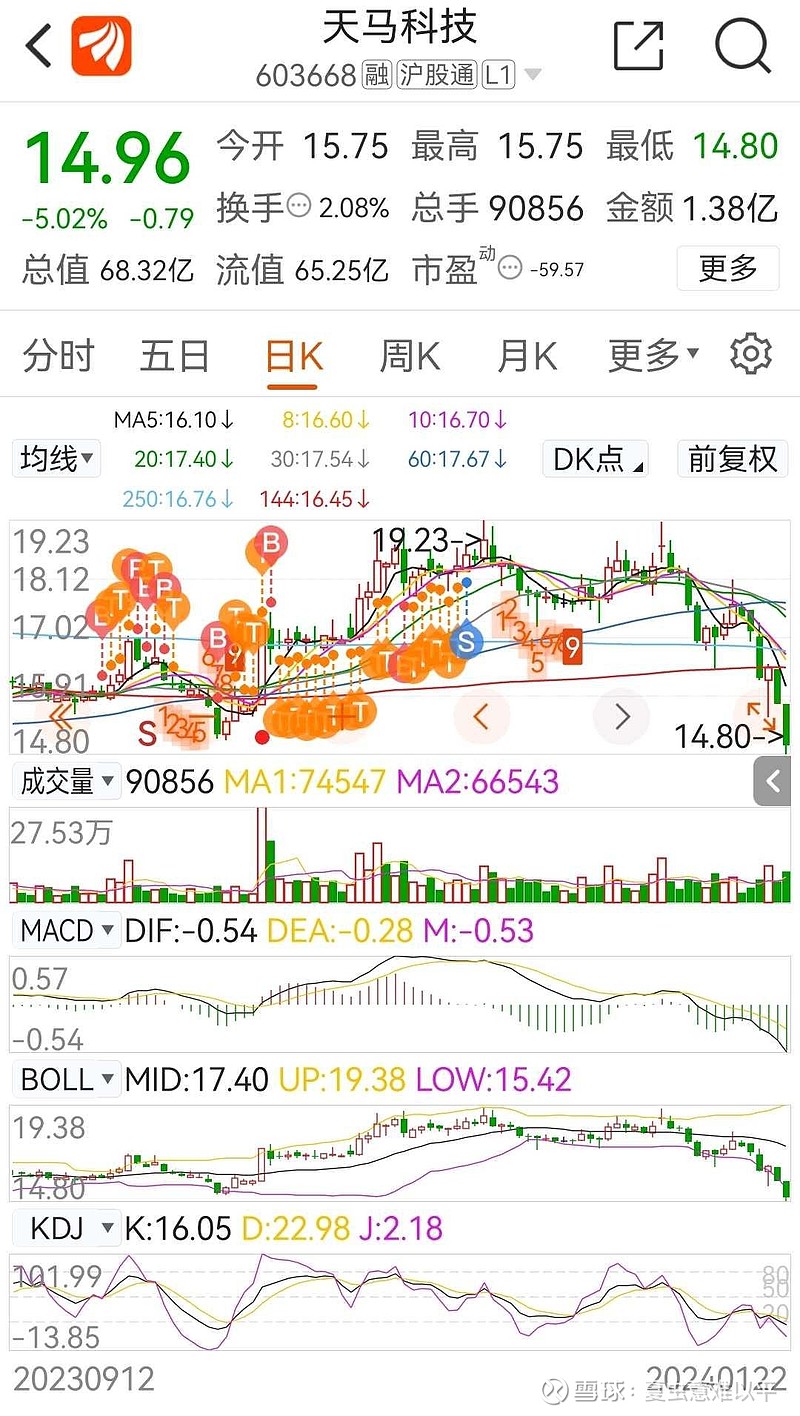Image resolution: width=800 pixels, height=1416 pixels.
Task: Move the chart to the next candle
Action: [x=622, y=716]
